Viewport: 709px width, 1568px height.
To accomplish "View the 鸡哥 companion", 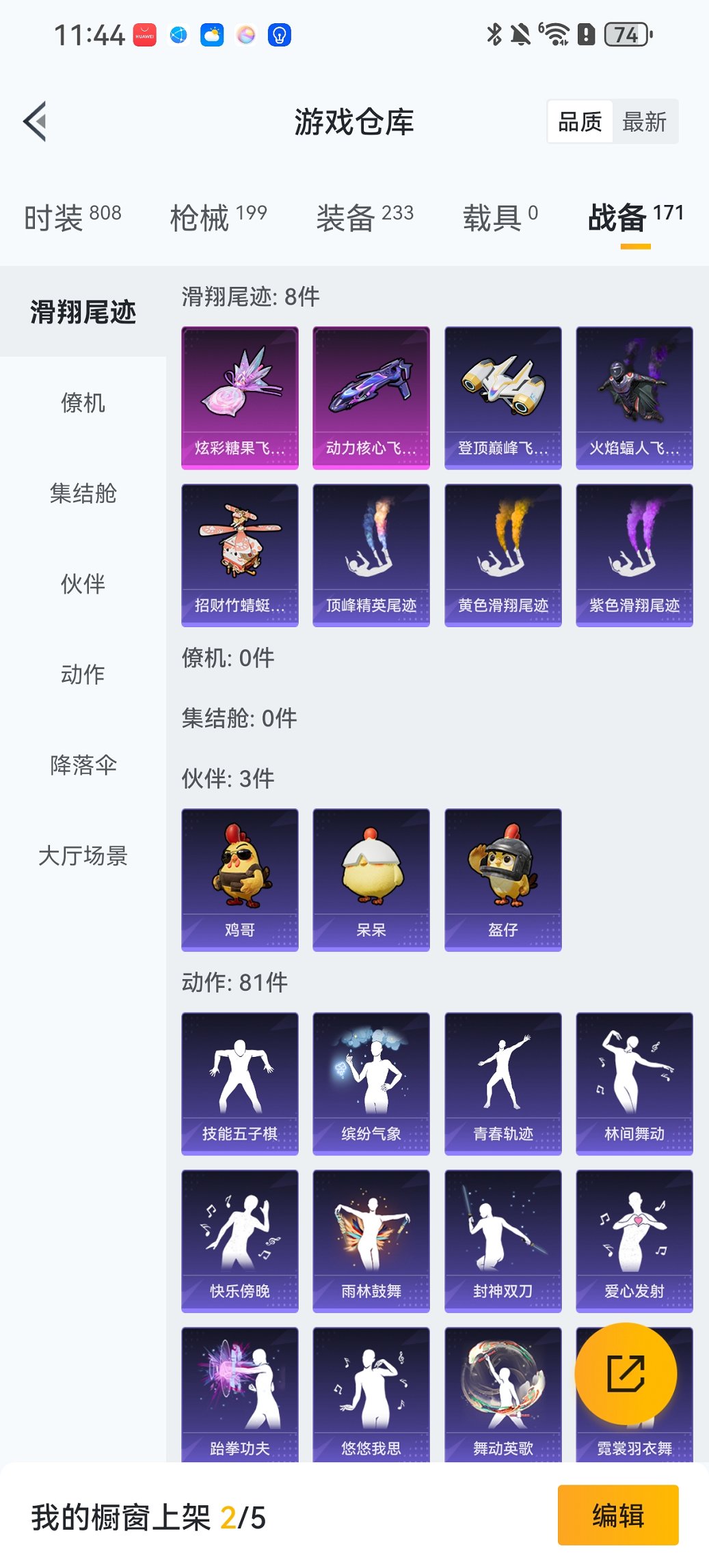I will tap(240, 879).
